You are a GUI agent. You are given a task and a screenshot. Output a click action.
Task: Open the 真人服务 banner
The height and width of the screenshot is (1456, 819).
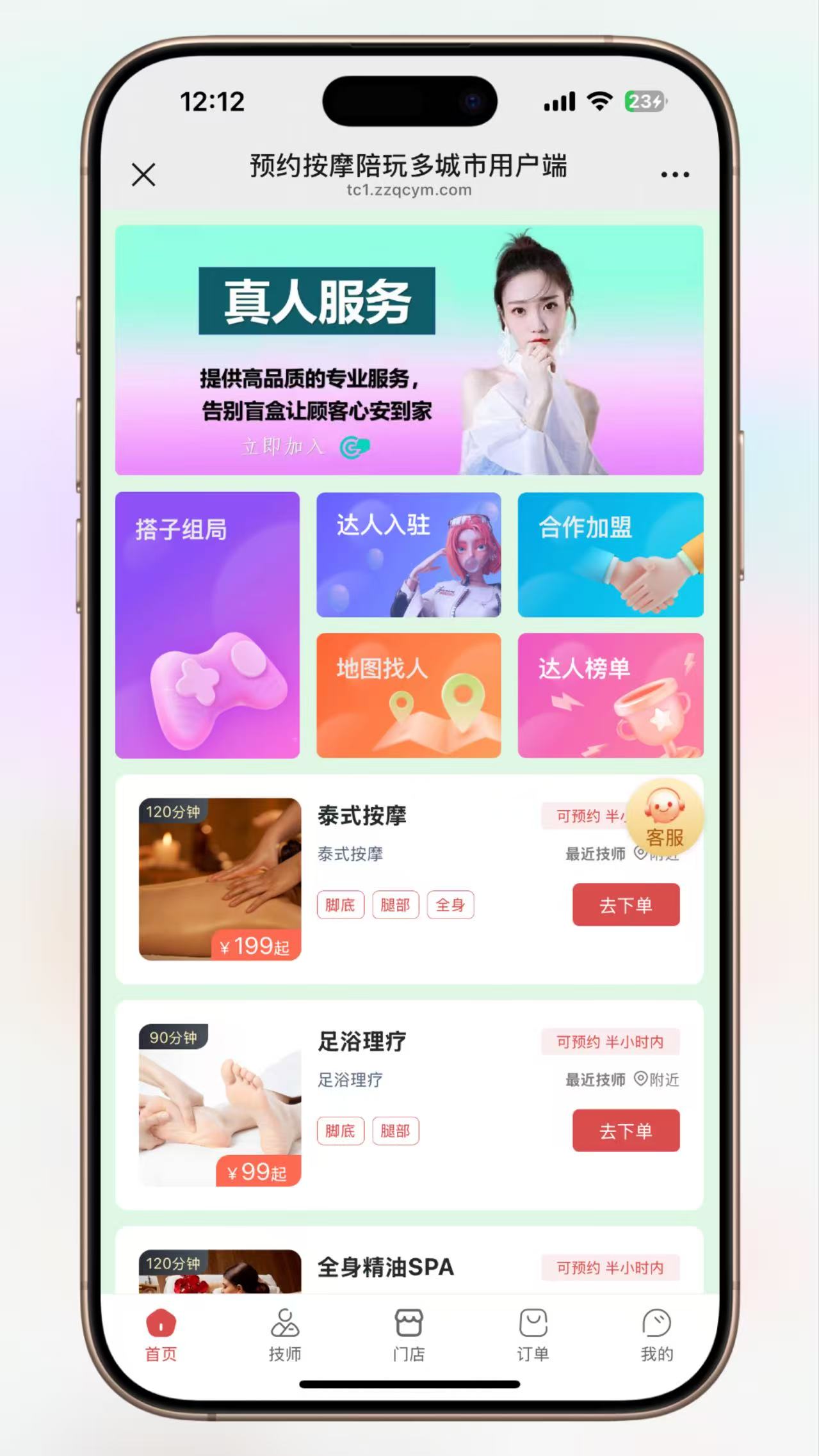tap(409, 350)
